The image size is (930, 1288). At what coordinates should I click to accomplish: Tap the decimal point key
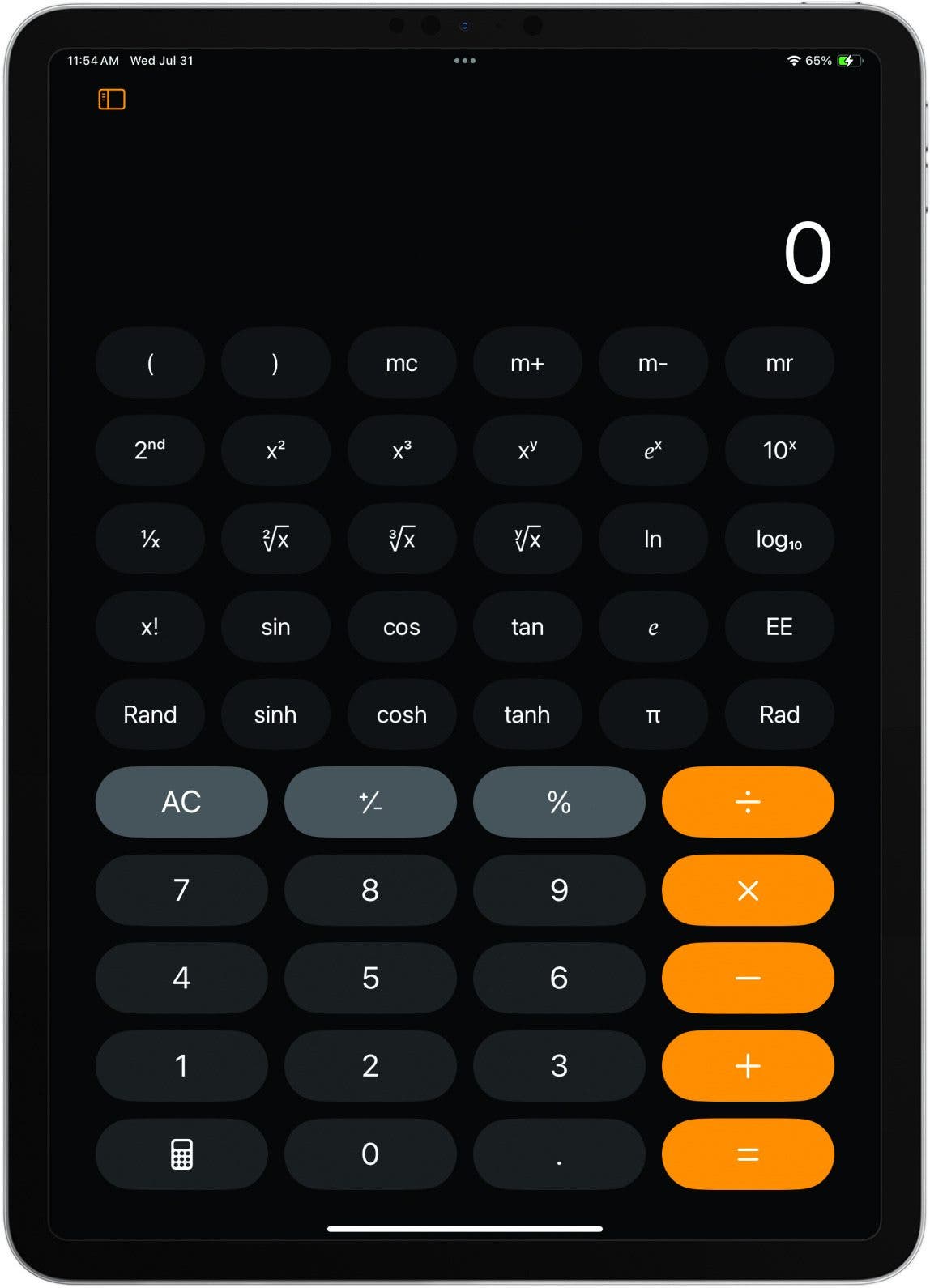(x=559, y=1154)
